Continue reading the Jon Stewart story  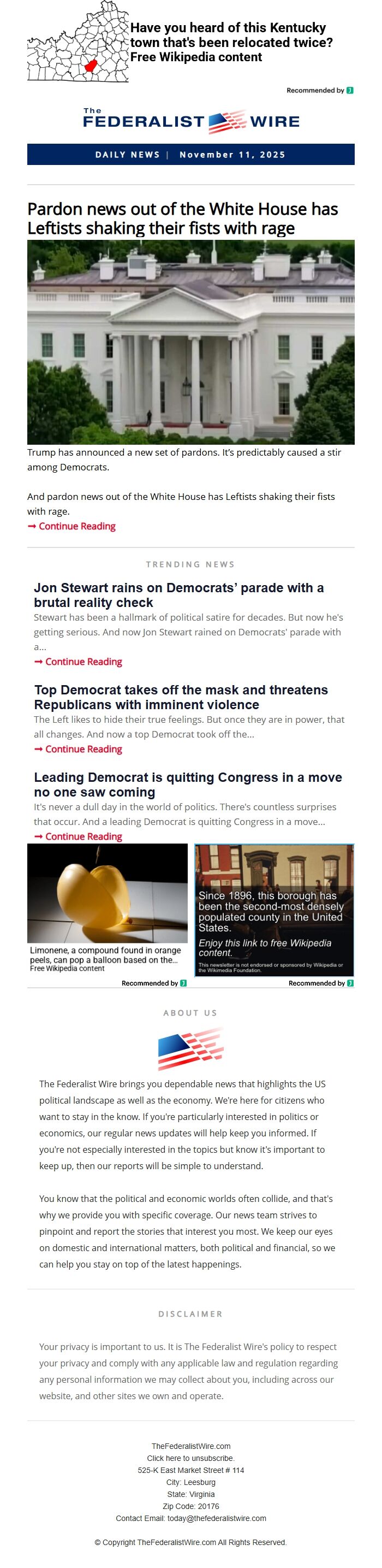pos(83,662)
